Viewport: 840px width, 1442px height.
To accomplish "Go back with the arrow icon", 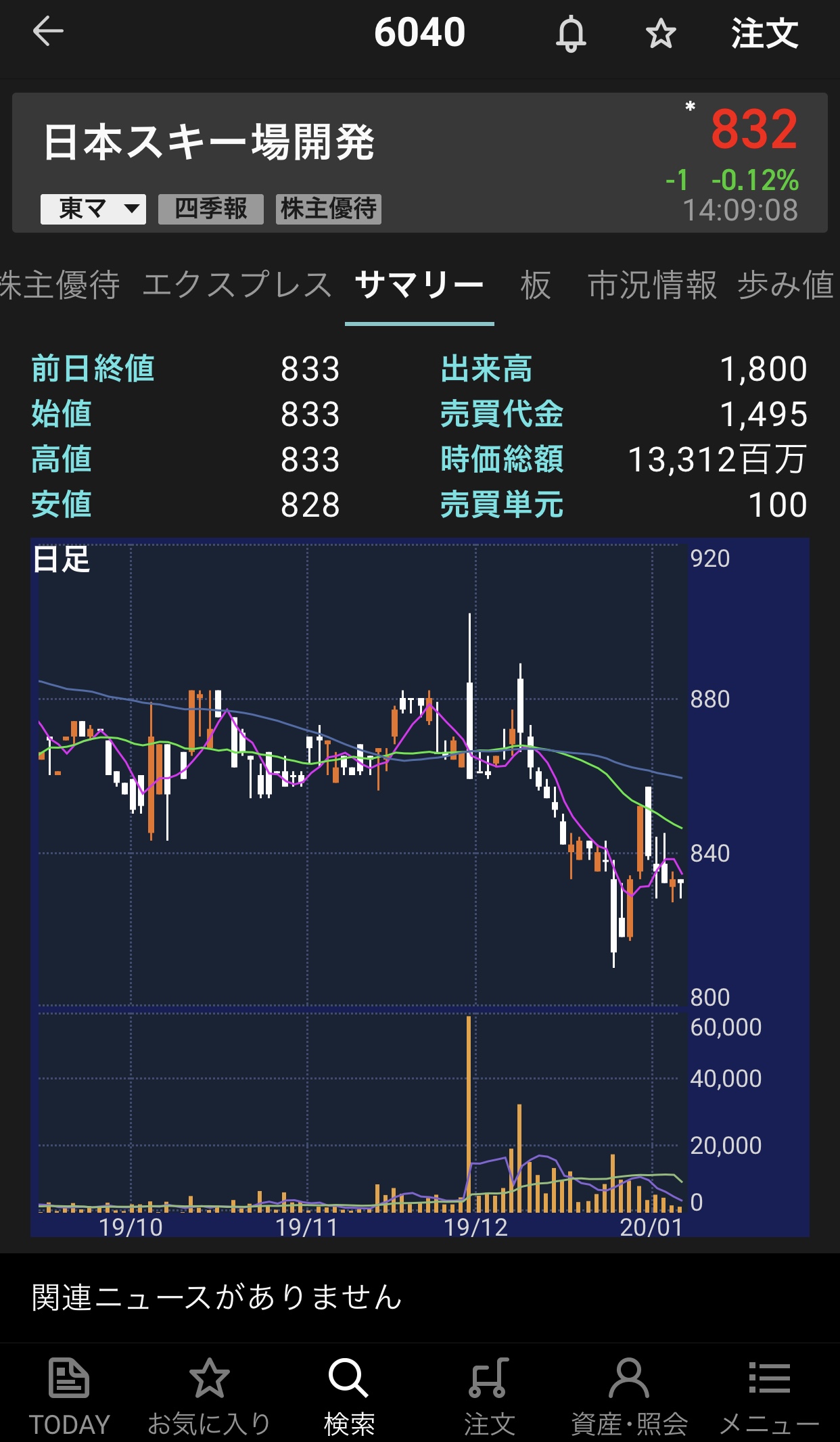I will point(48,32).
